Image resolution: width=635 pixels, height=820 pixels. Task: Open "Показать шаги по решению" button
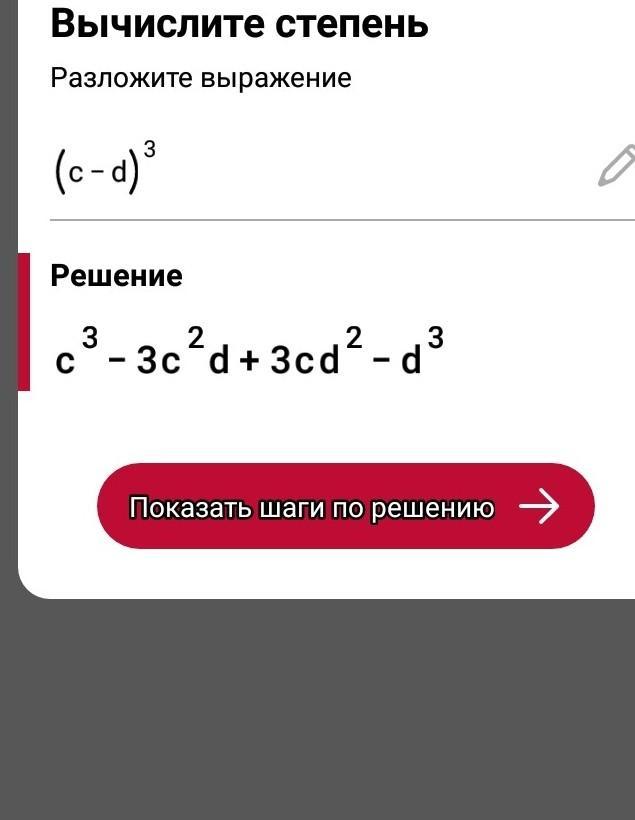pyautogui.click(x=346, y=506)
